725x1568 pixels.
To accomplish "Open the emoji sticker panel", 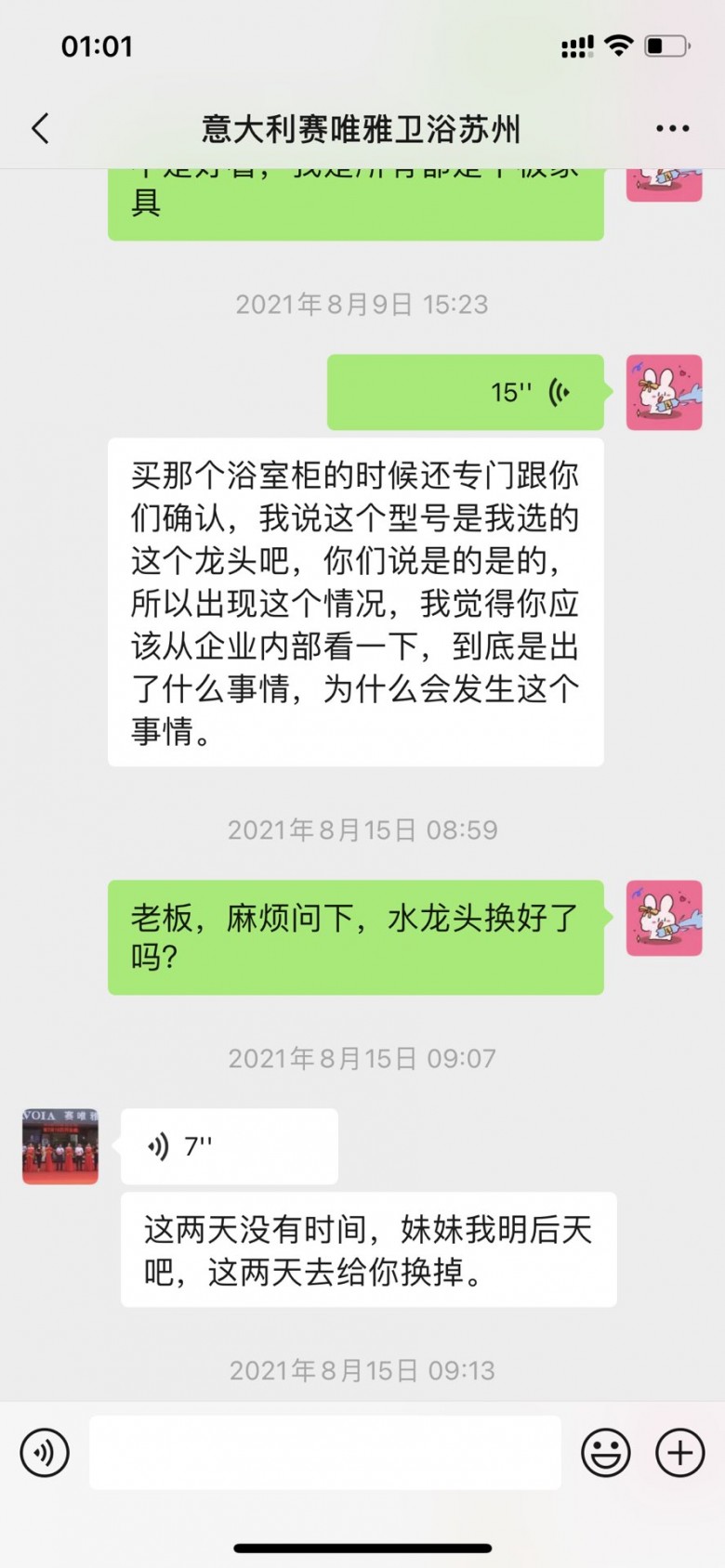I will pos(606,1453).
